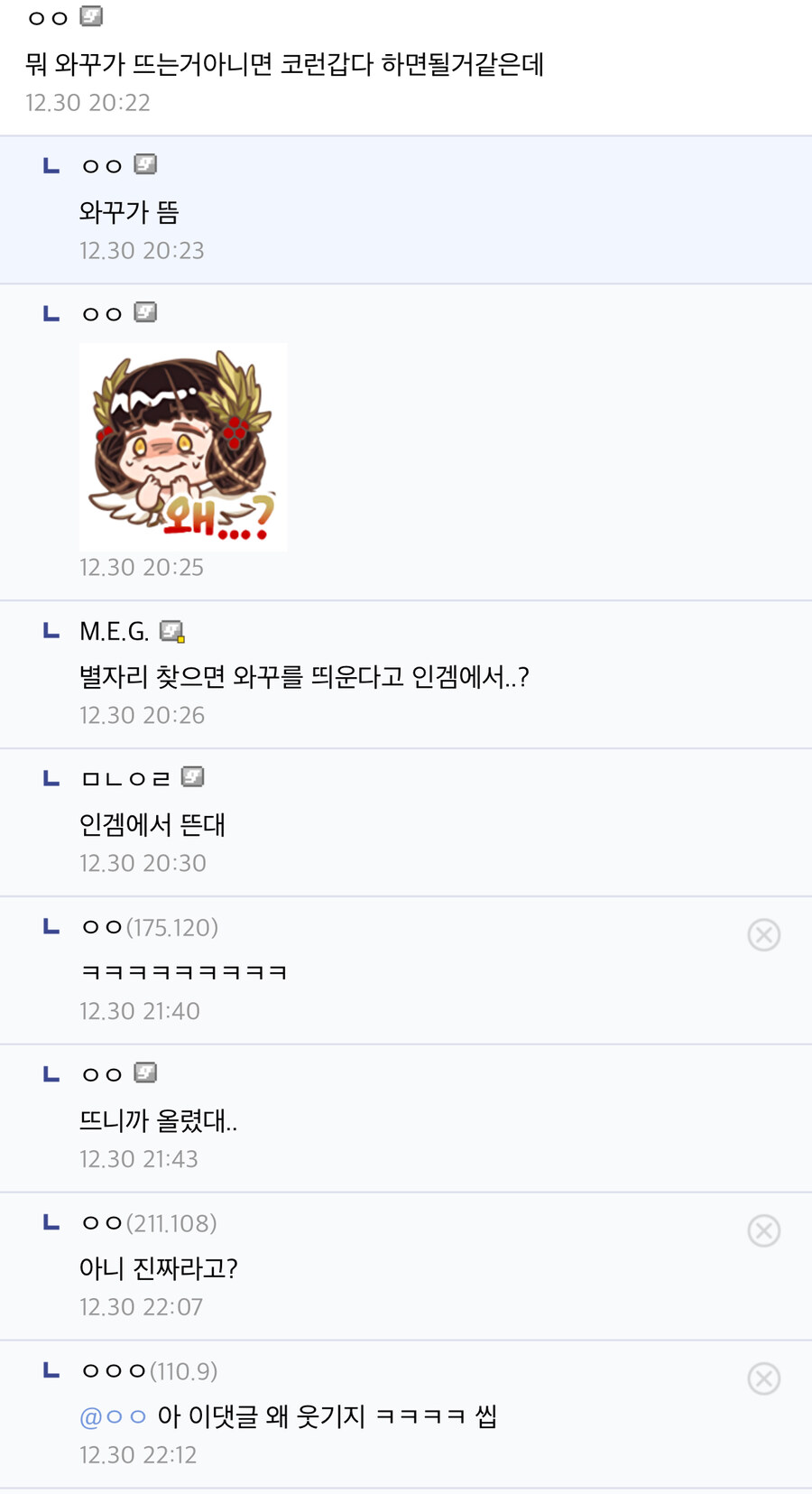
Task: Click the gallog icon on the '뜨니까 올렸대..' comment
Action: click(x=146, y=1072)
